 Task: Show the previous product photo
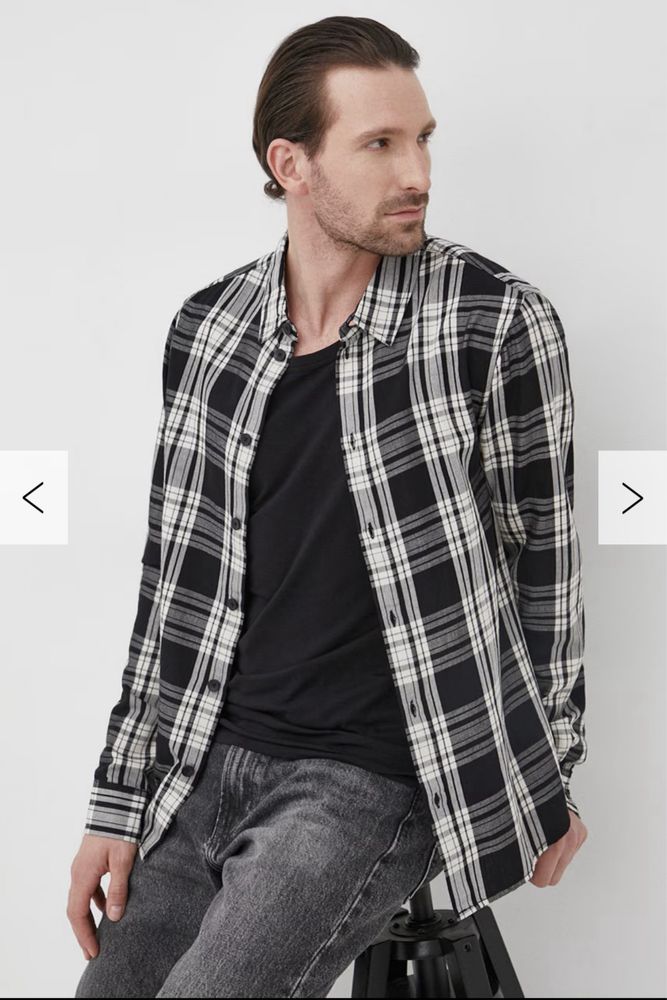33,497
